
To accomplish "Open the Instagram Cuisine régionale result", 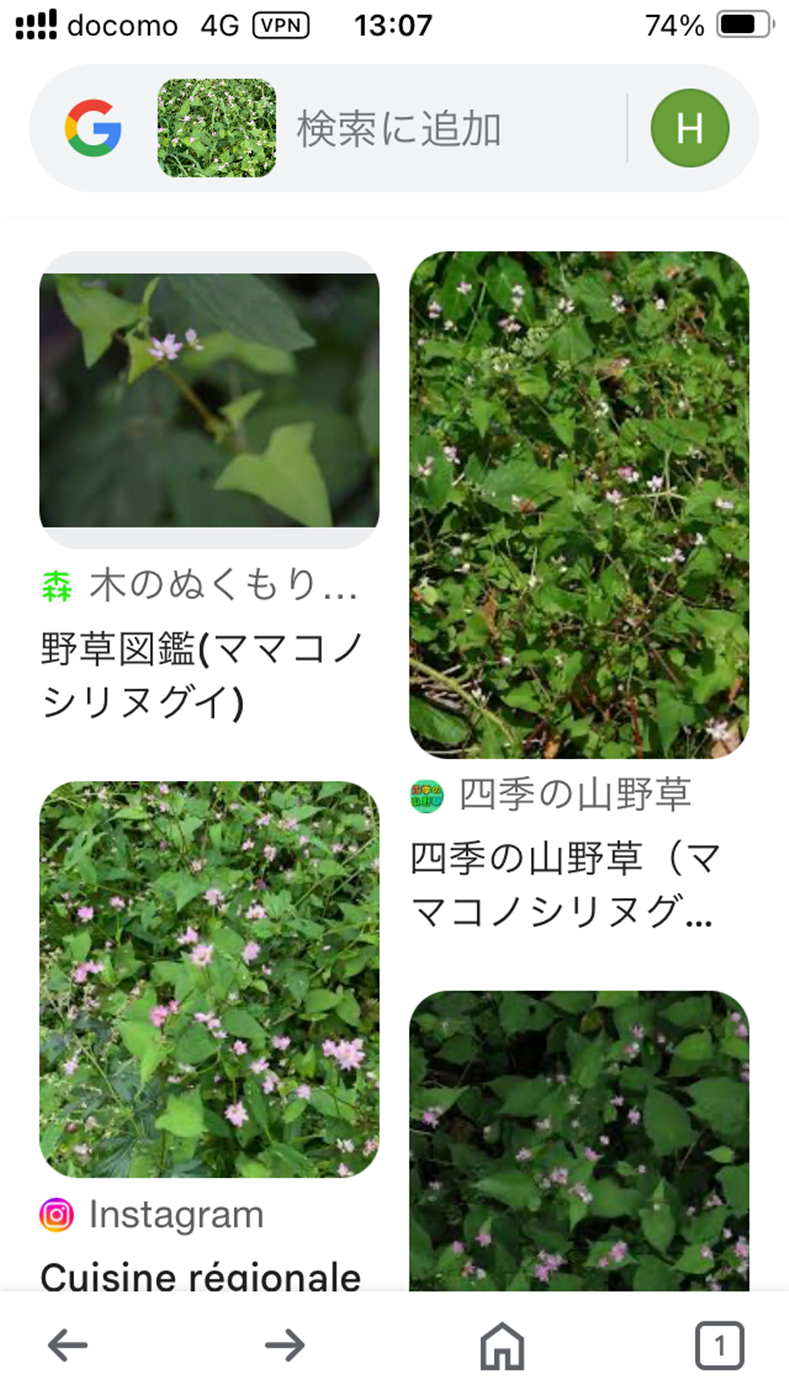I will pyautogui.click(x=209, y=1035).
